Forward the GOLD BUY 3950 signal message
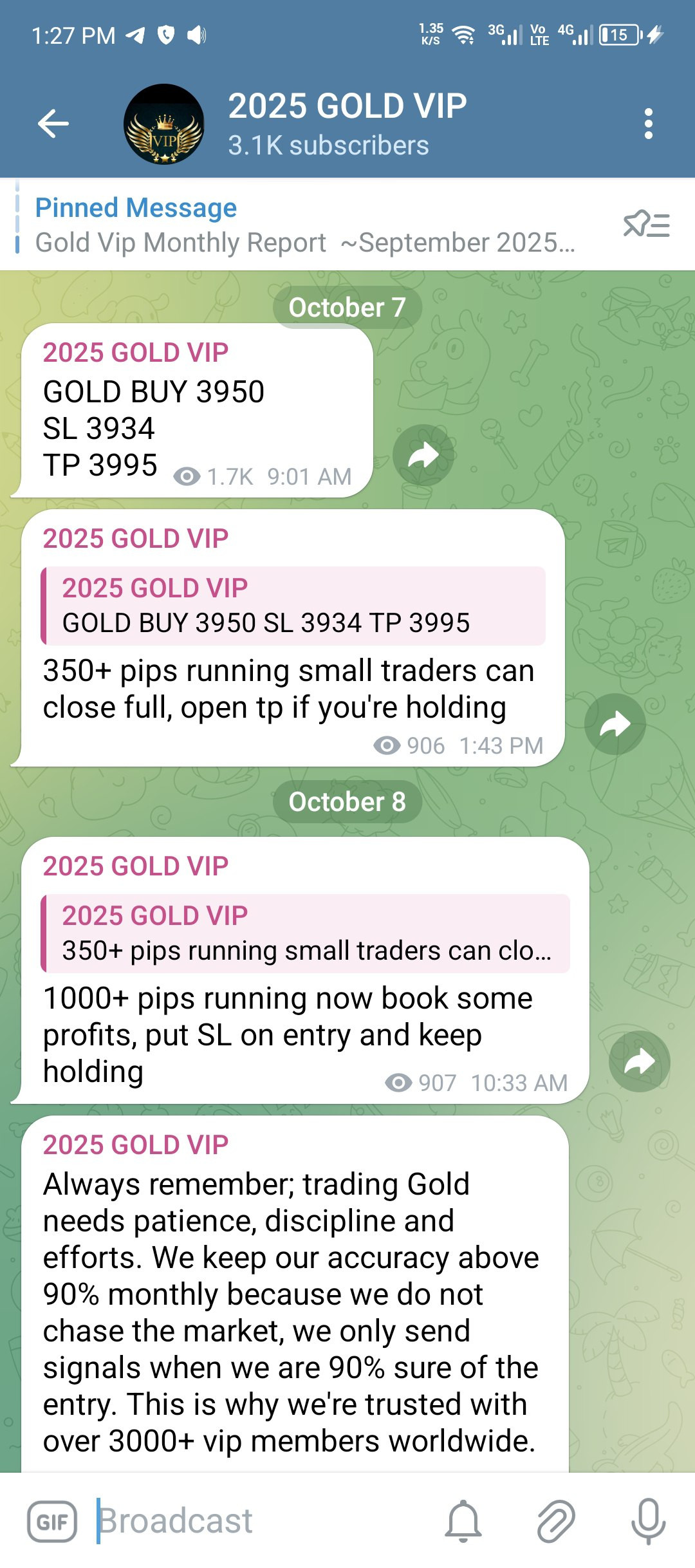 point(423,455)
